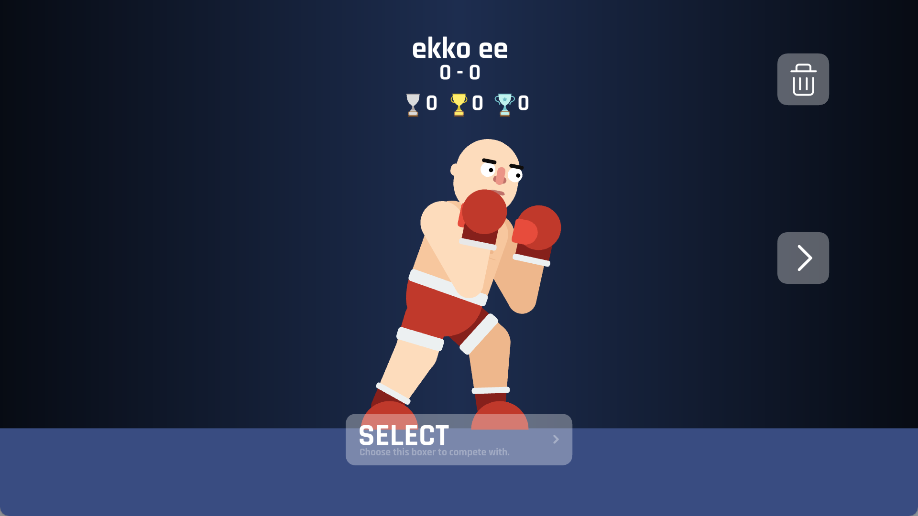Screen dimensions: 918x516
Task: Select this boxer to compete with
Action: 459,439
